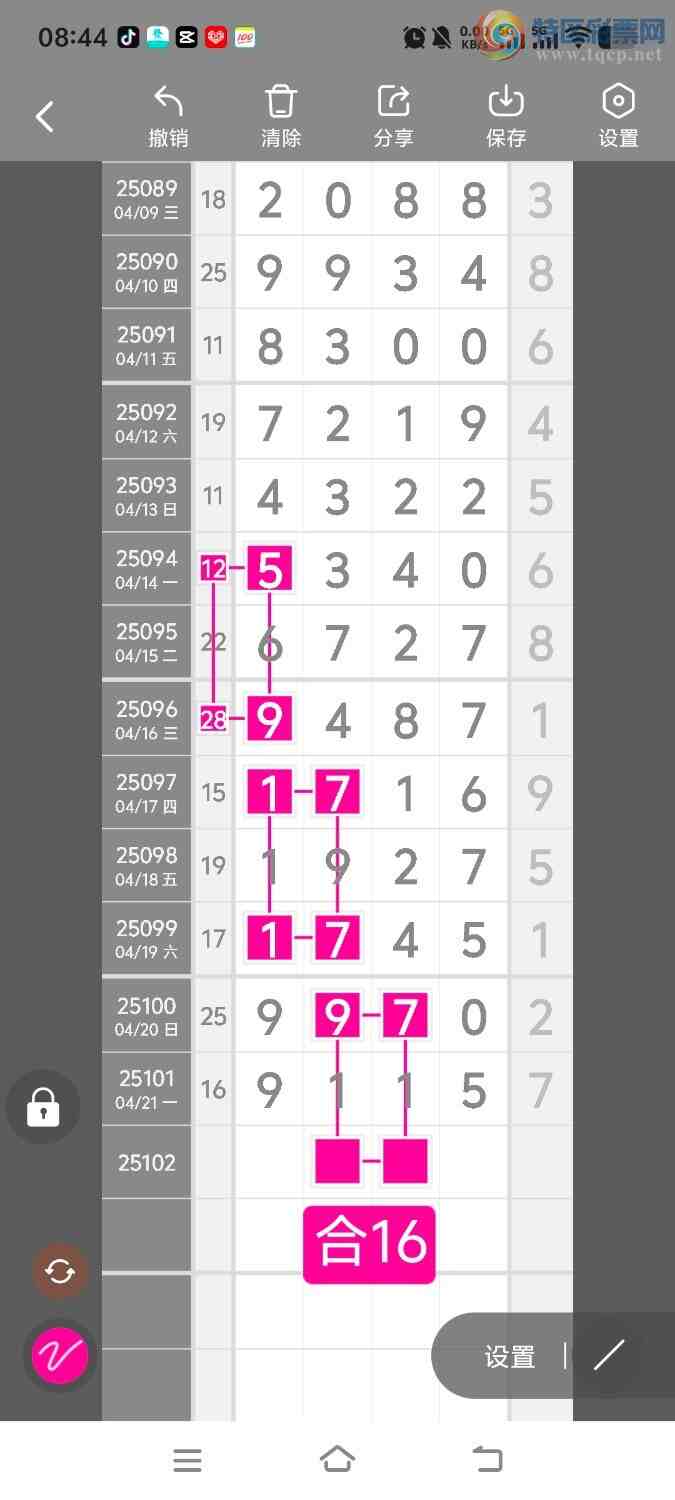This screenshot has width=675, height=1500.
Task: Open the bottom floating 设置 option
Action: [x=510, y=1357]
